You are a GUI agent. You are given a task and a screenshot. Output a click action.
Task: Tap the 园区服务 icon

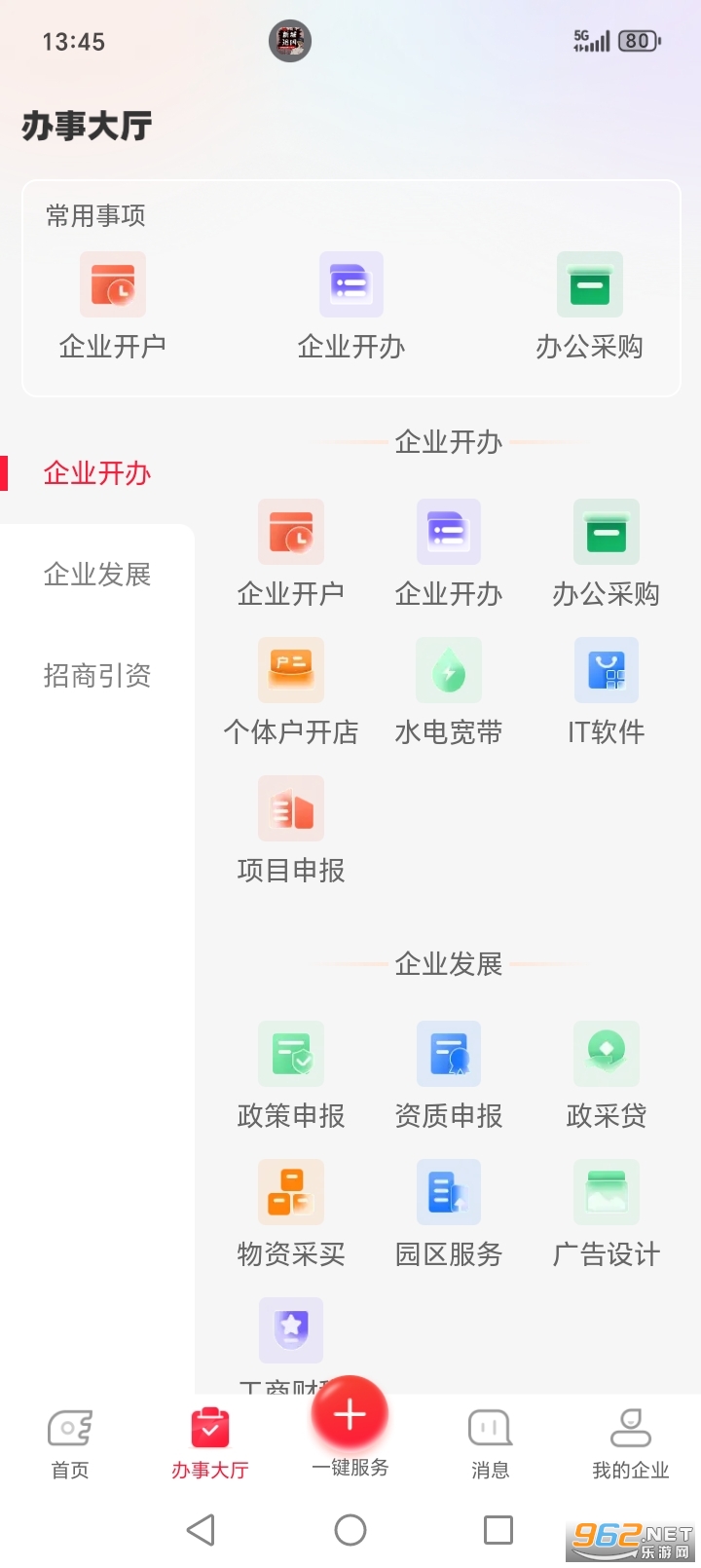(448, 1191)
